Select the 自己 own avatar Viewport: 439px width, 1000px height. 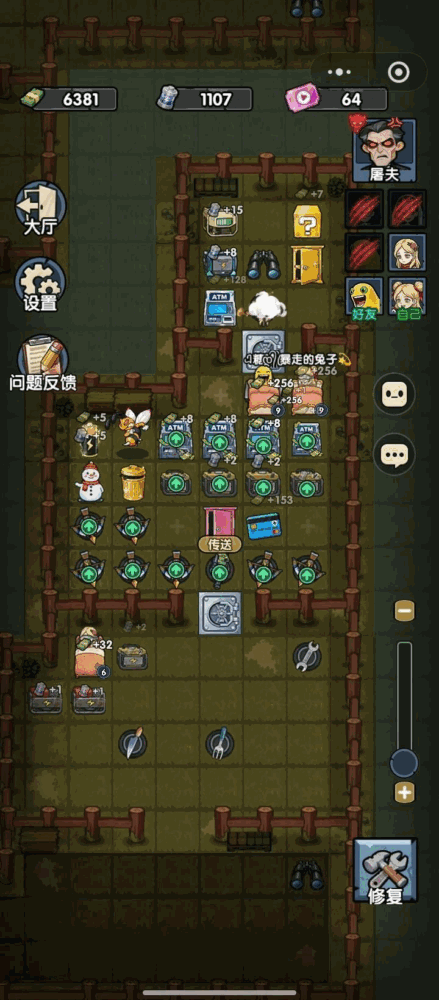click(406, 296)
